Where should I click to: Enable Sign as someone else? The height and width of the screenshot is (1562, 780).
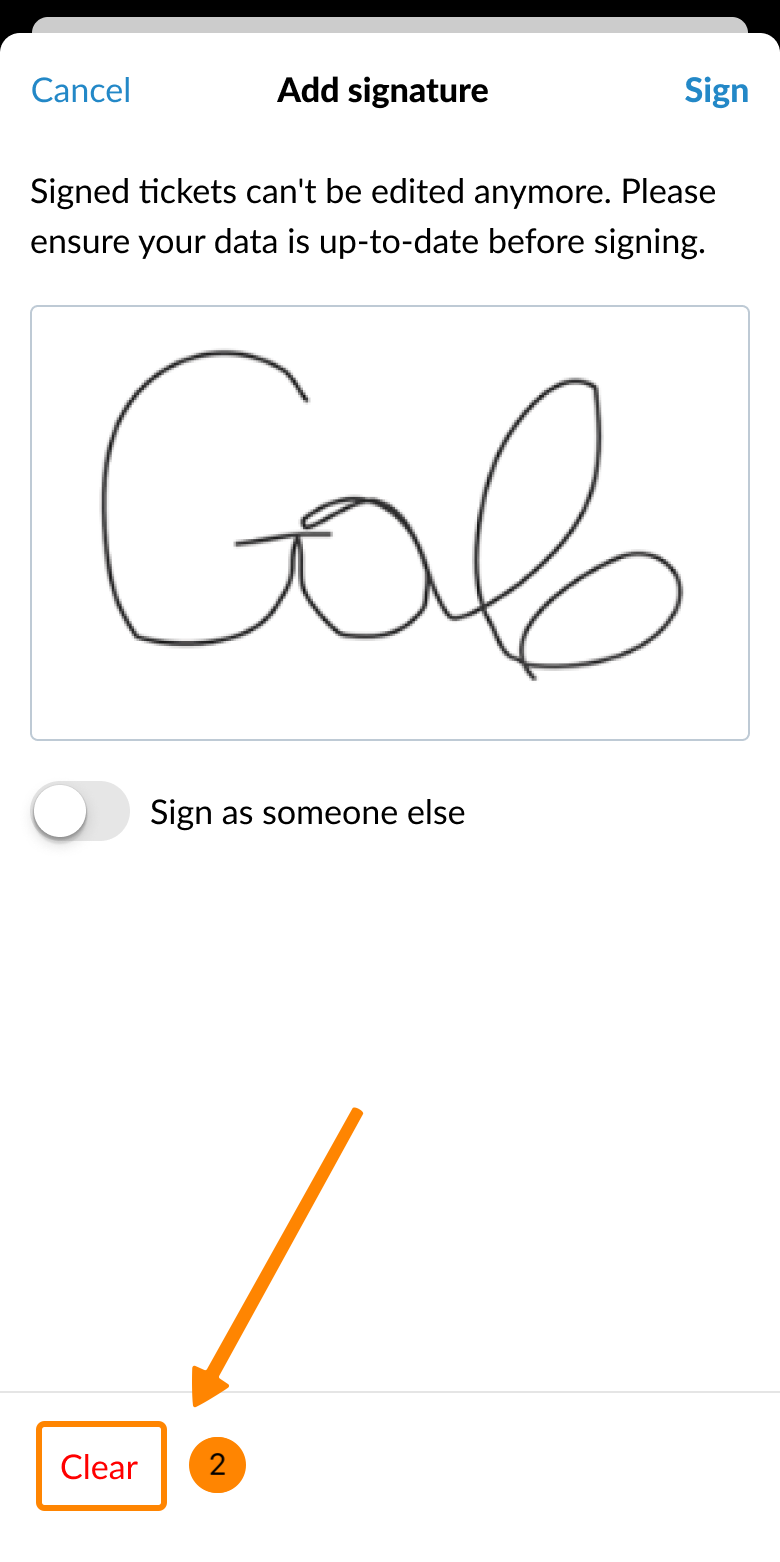click(x=81, y=811)
